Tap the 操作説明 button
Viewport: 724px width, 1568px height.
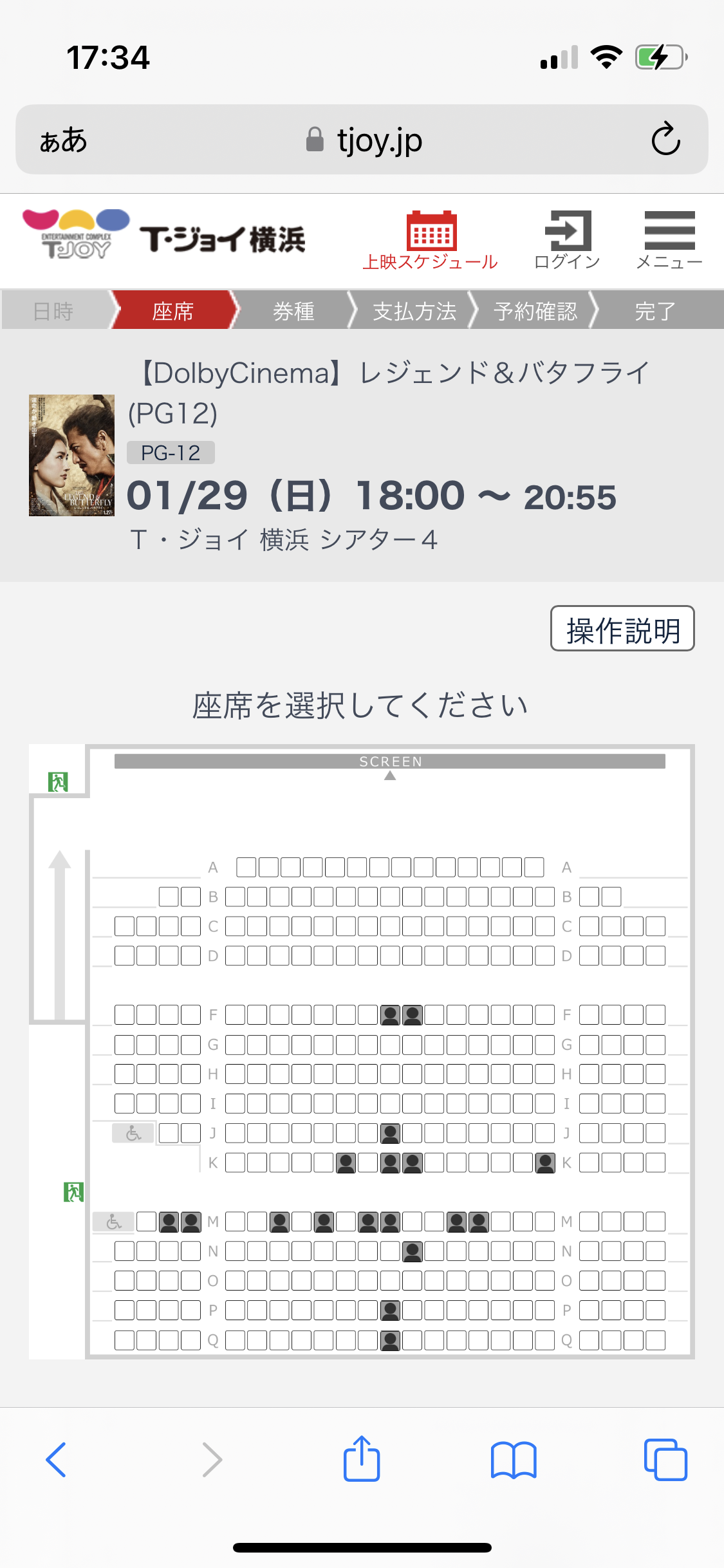(622, 629)
